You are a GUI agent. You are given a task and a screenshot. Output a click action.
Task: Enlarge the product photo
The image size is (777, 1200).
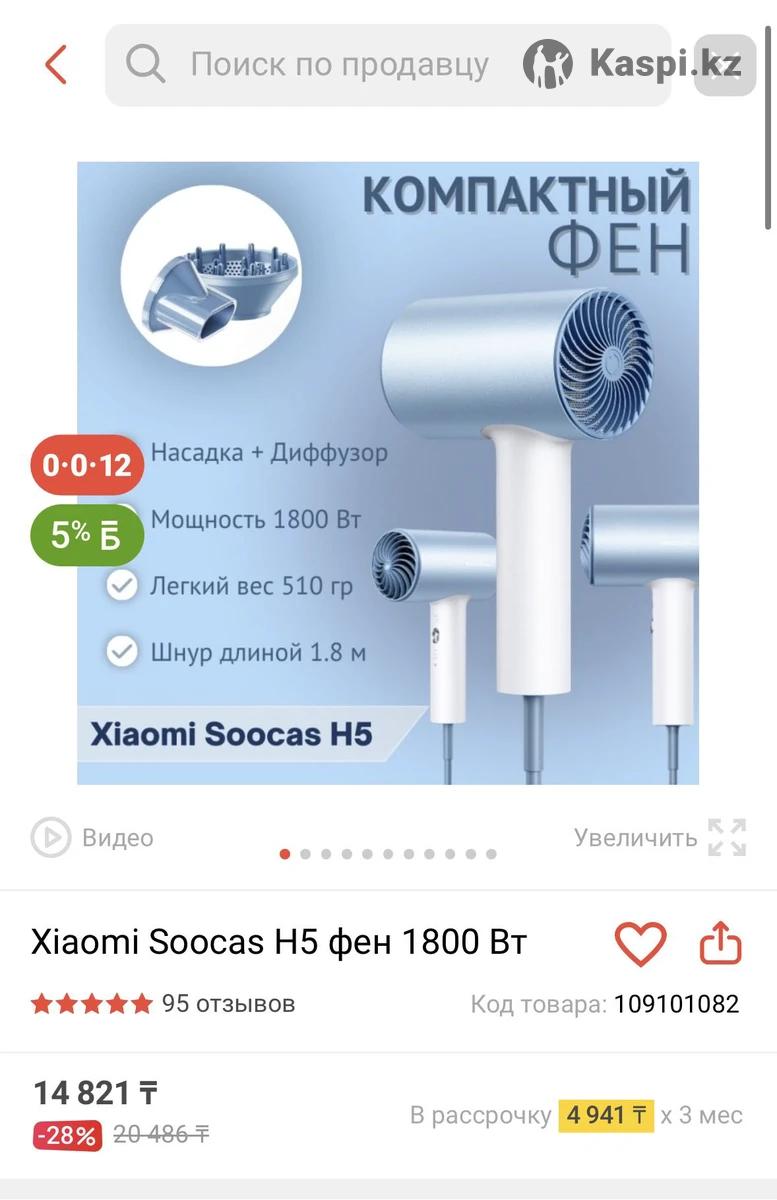point(660,837)
